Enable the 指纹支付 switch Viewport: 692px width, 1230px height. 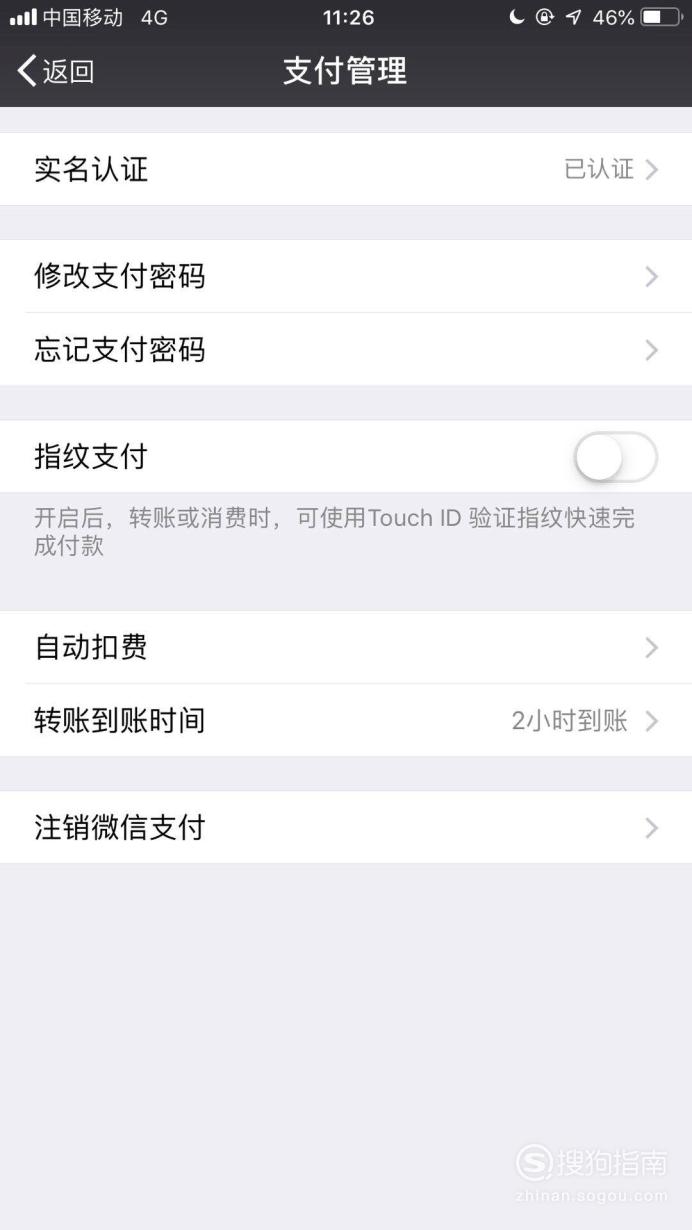pyautogui.click(x=615, y=458)
